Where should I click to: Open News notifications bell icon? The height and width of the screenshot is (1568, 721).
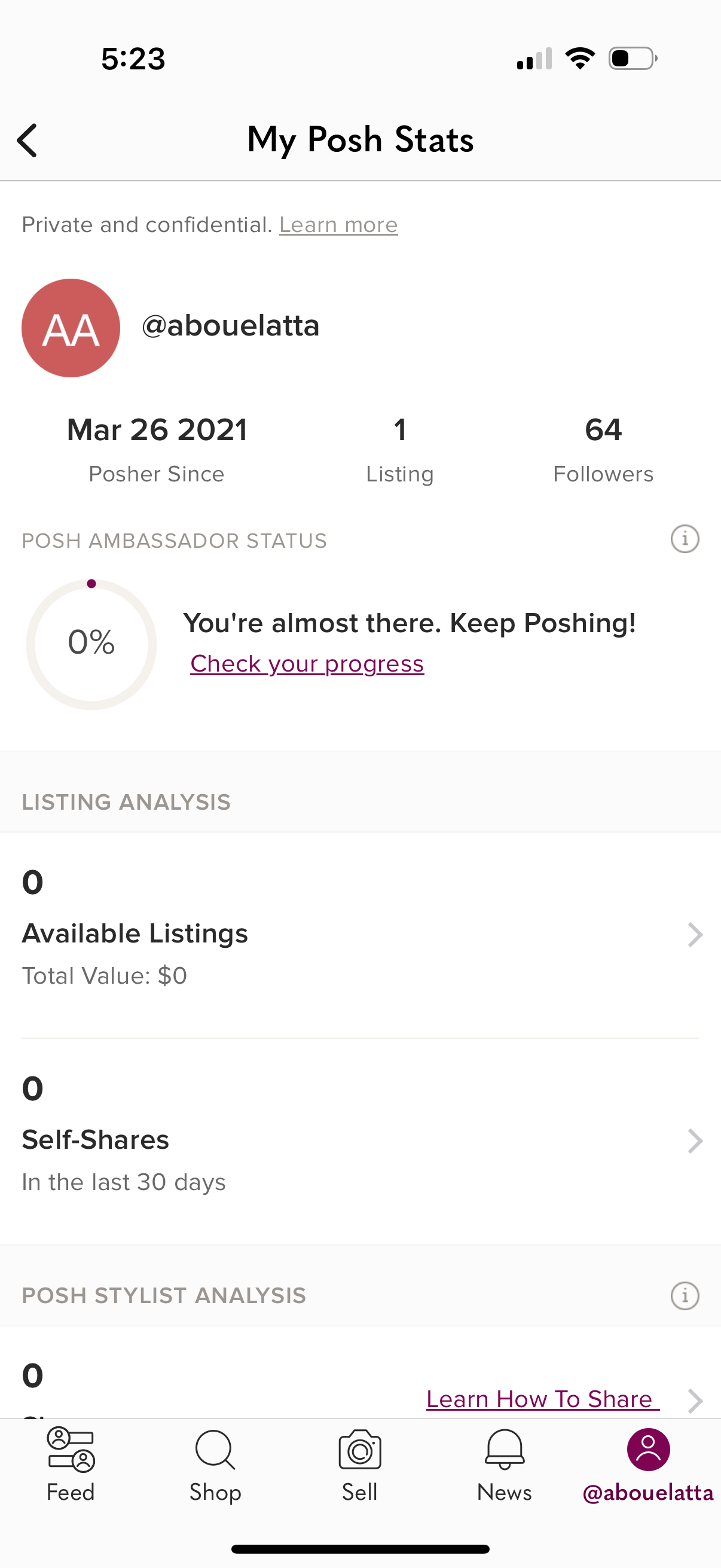(505, 1448)
